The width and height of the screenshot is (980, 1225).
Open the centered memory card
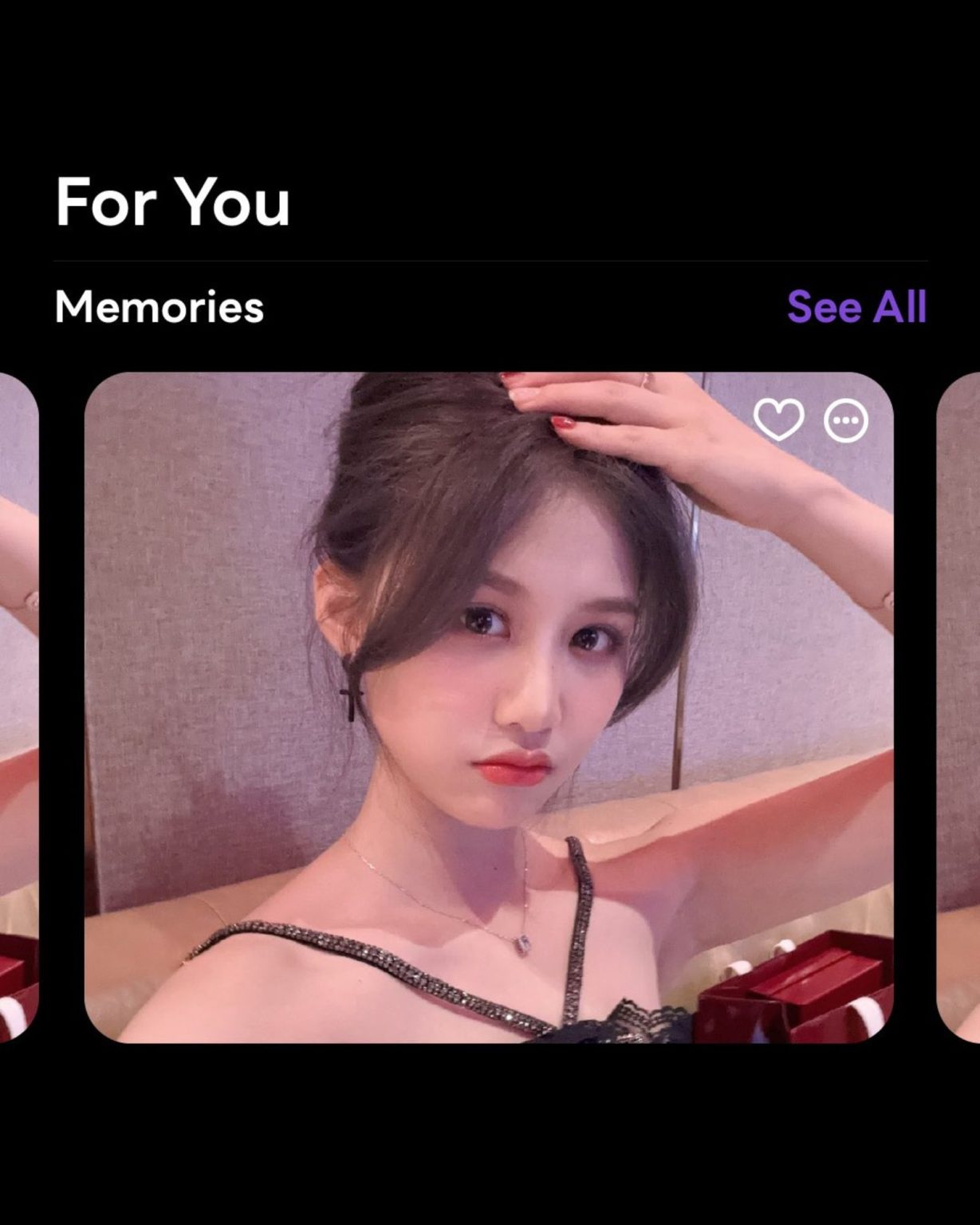pyautogui.click(x=488, y=718)
